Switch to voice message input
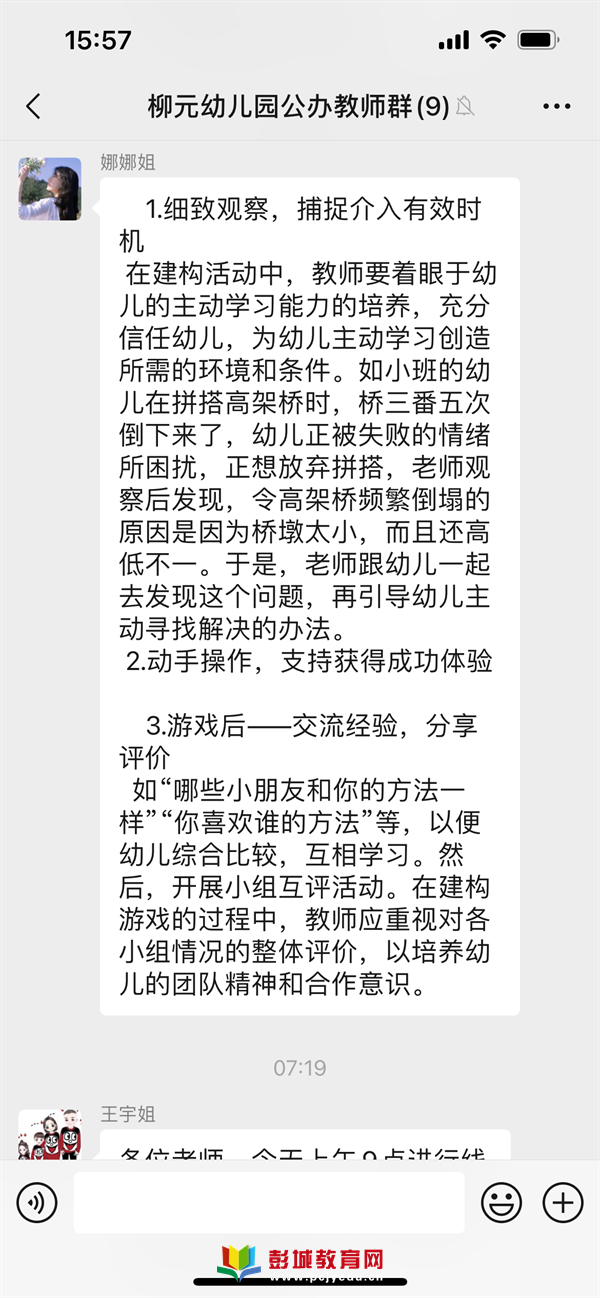Screen dimensions: 600x1298 tap(36, 1202)
